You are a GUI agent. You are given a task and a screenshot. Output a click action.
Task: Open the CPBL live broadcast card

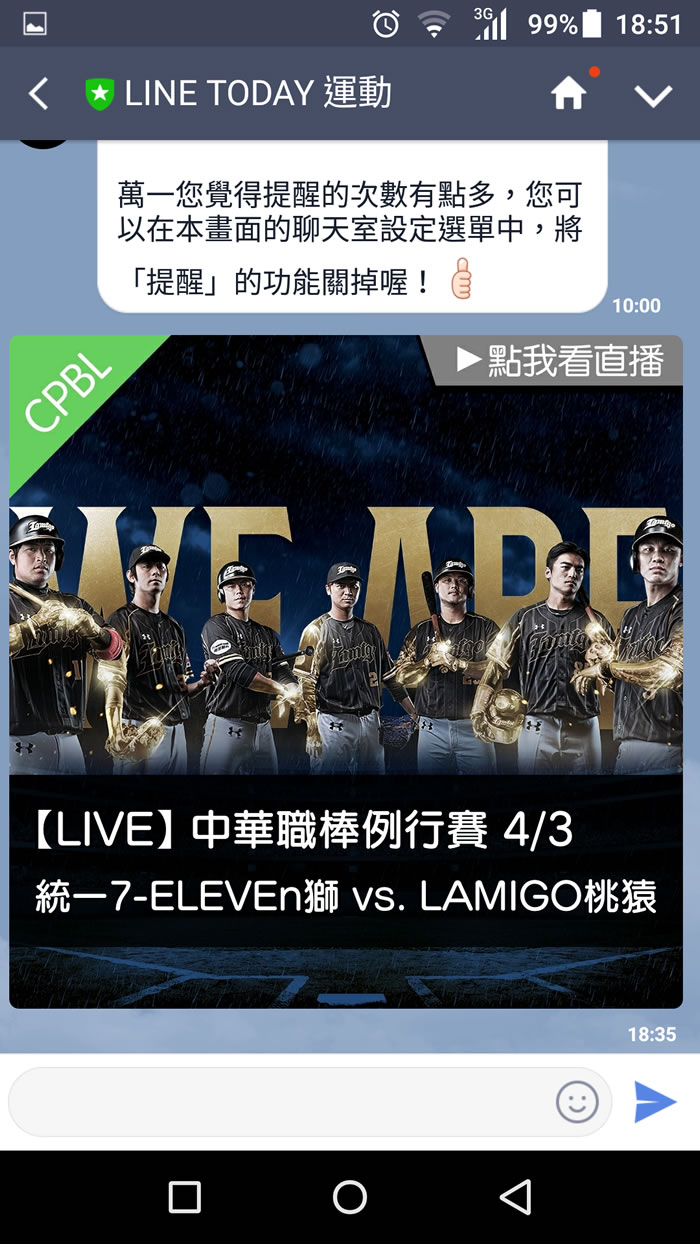[x=346, y=670]
